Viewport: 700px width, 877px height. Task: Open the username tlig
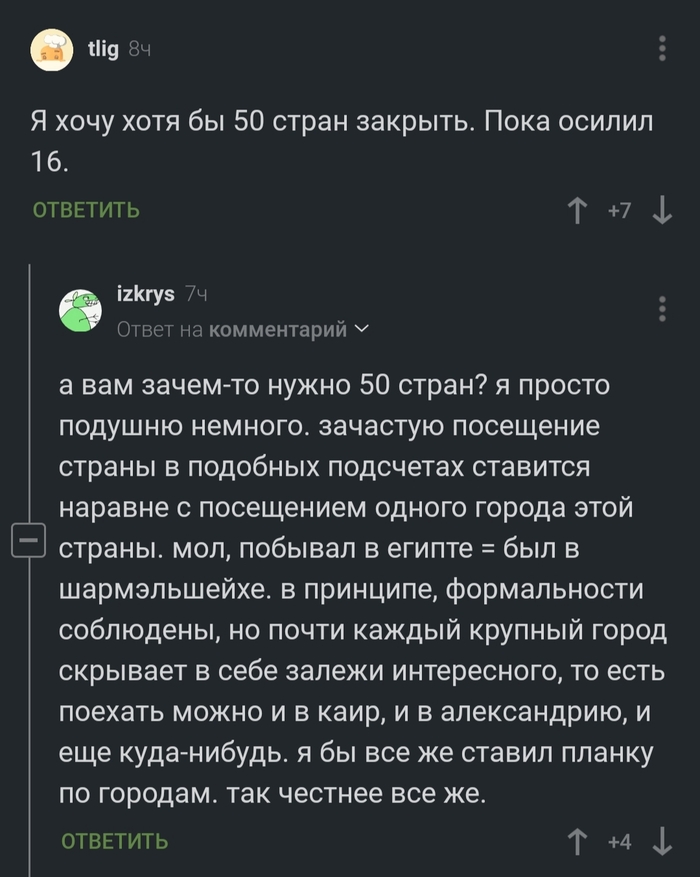[x=103, y=49]
